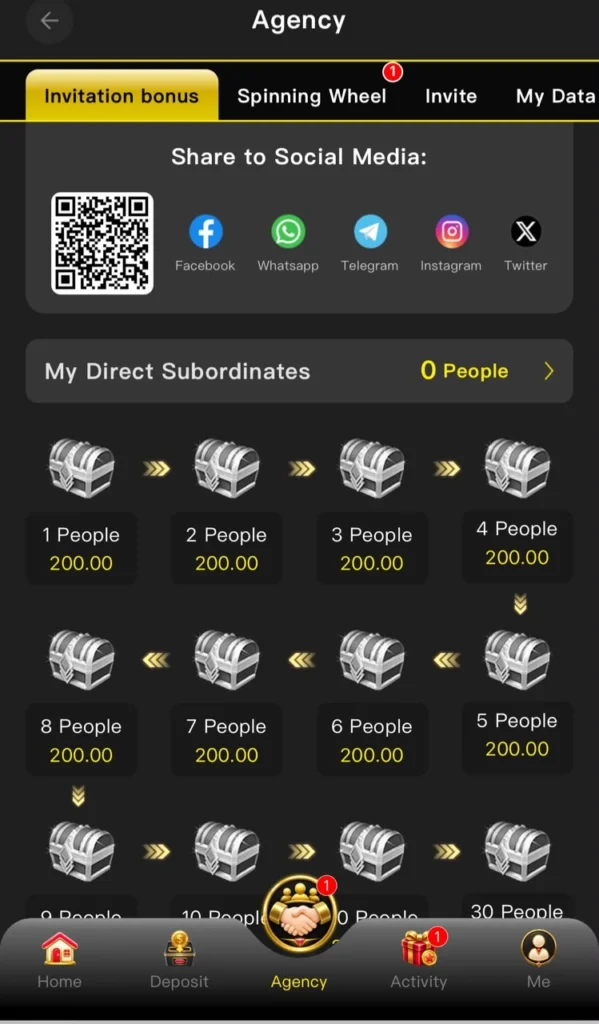Select the Invitation bonus tab

121,95
